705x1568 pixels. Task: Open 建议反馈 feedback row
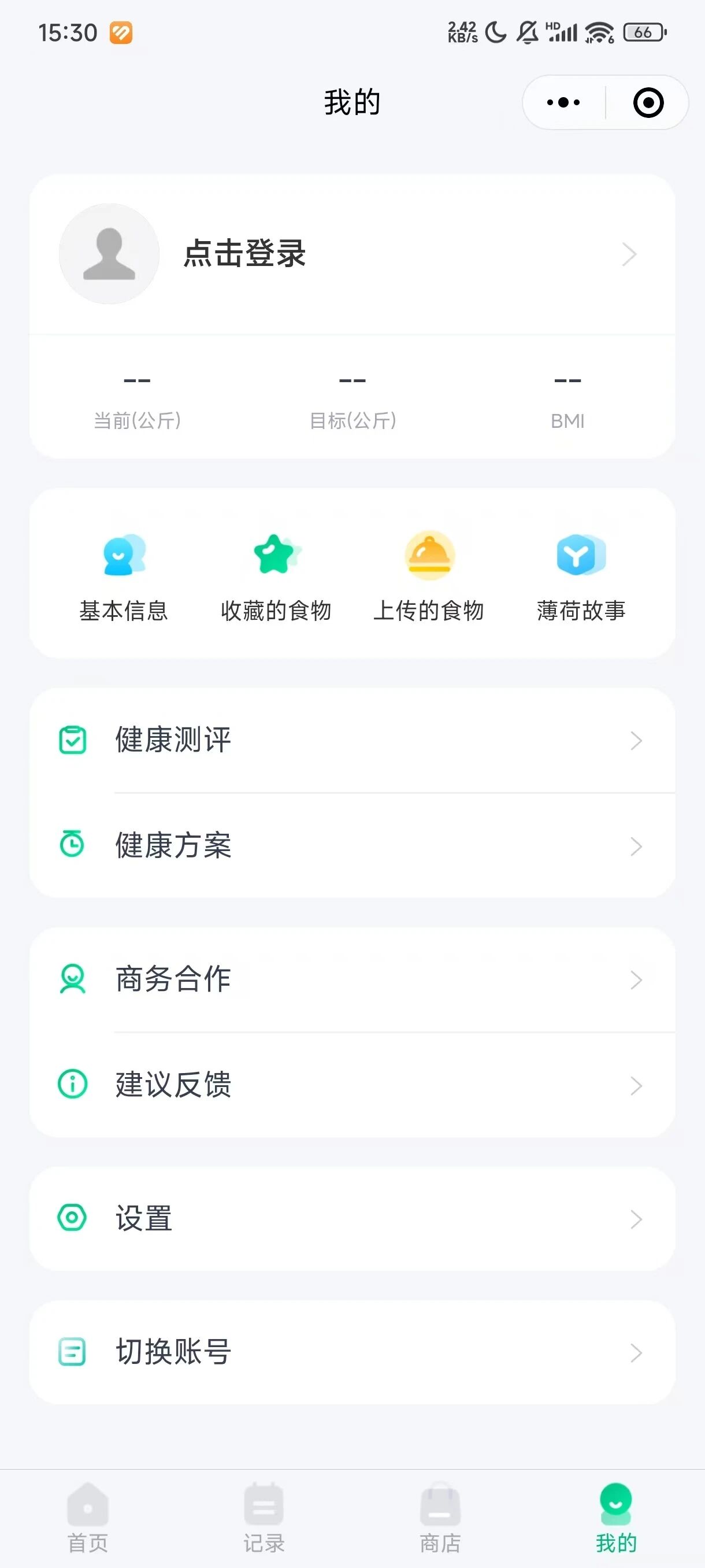pyautogui.click(x=351, y=1085)
